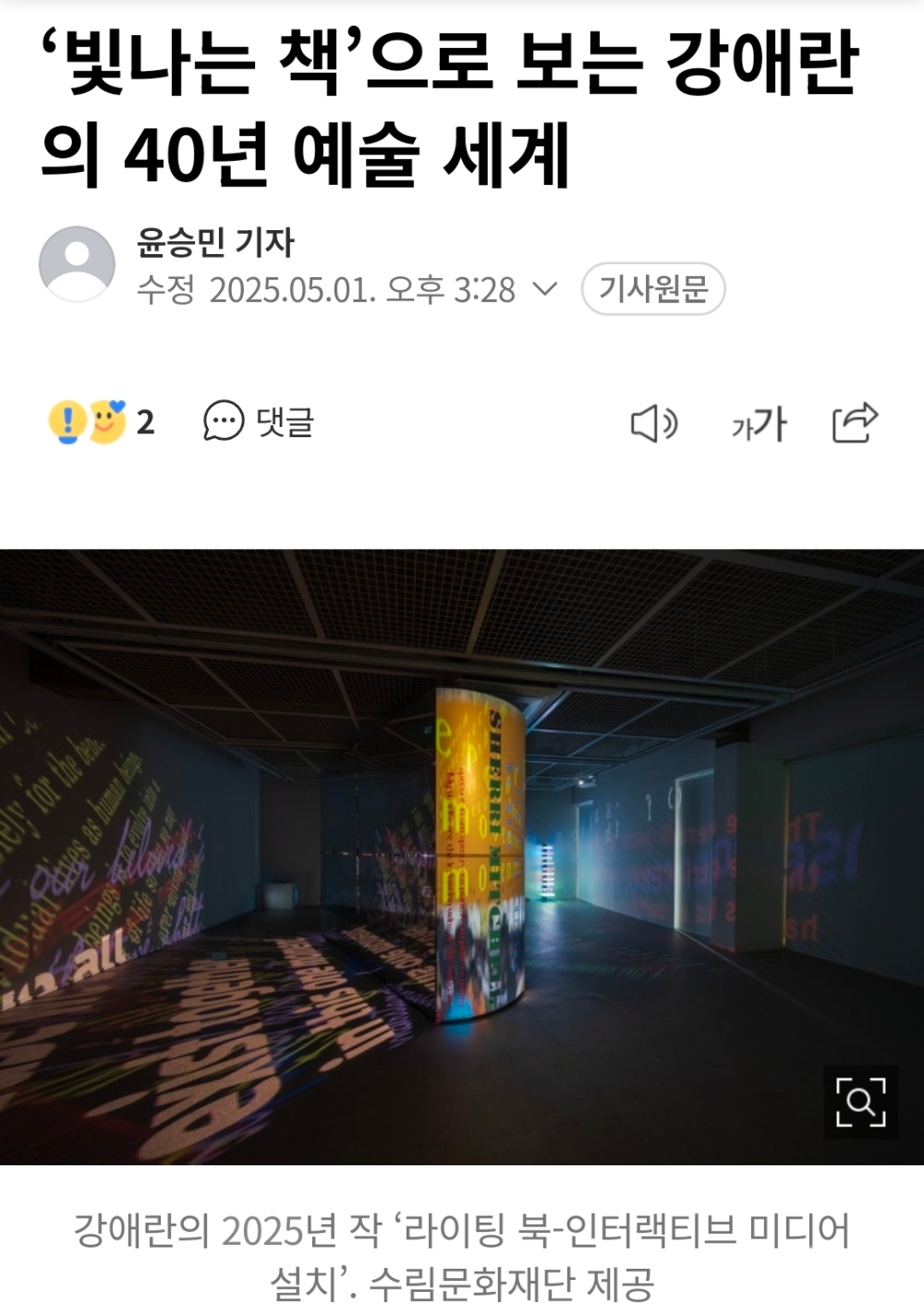
Task: Listen to the article with speaker icon
Action: 653,423
